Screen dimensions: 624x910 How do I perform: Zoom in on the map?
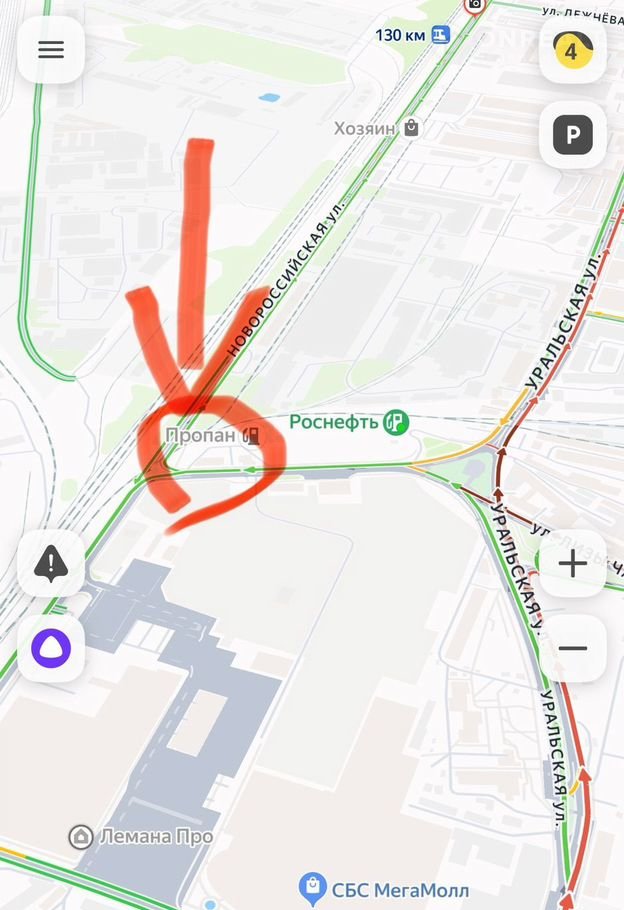point(572,564)
